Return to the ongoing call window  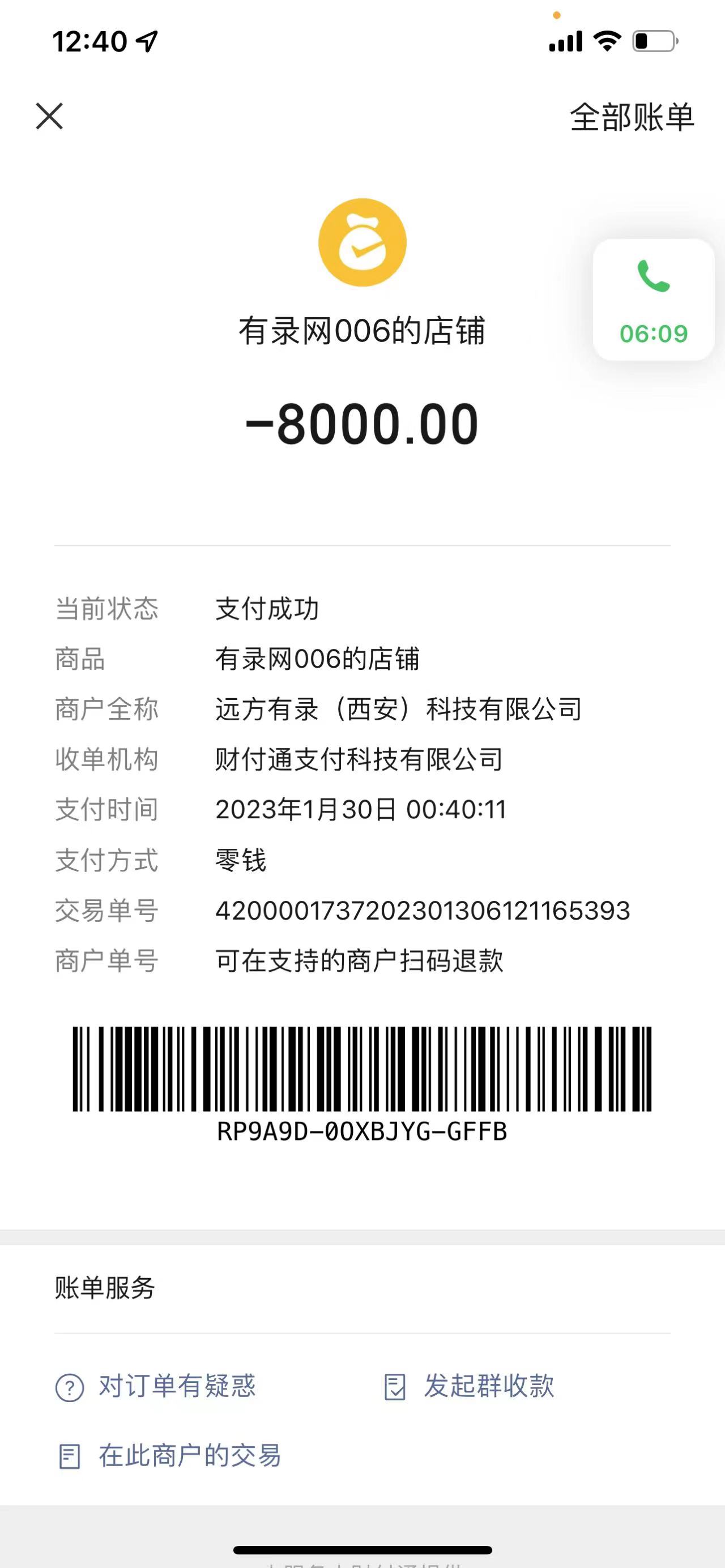click(x=653, y=300)
